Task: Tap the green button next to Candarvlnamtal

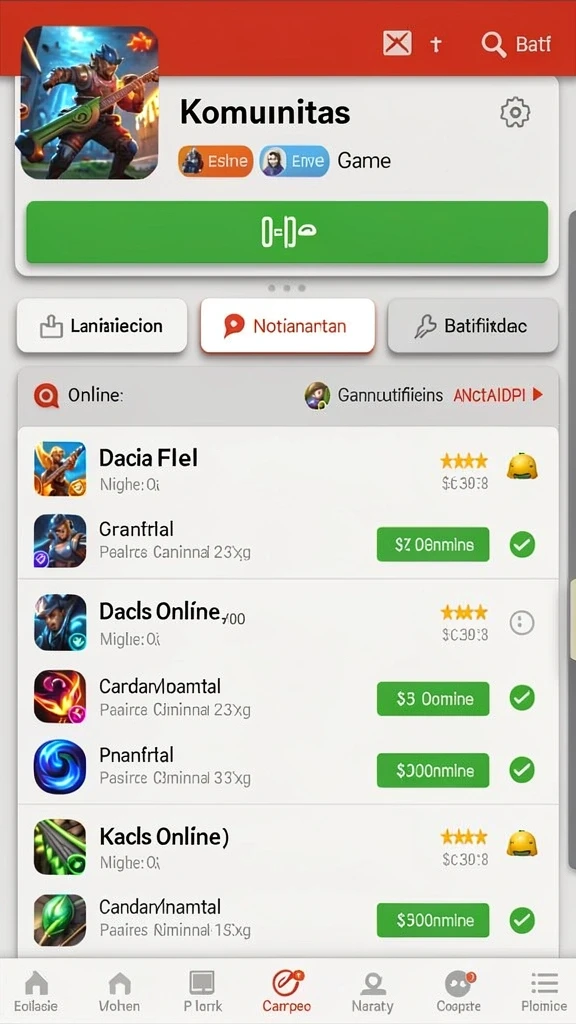Action: click(433, 920)
